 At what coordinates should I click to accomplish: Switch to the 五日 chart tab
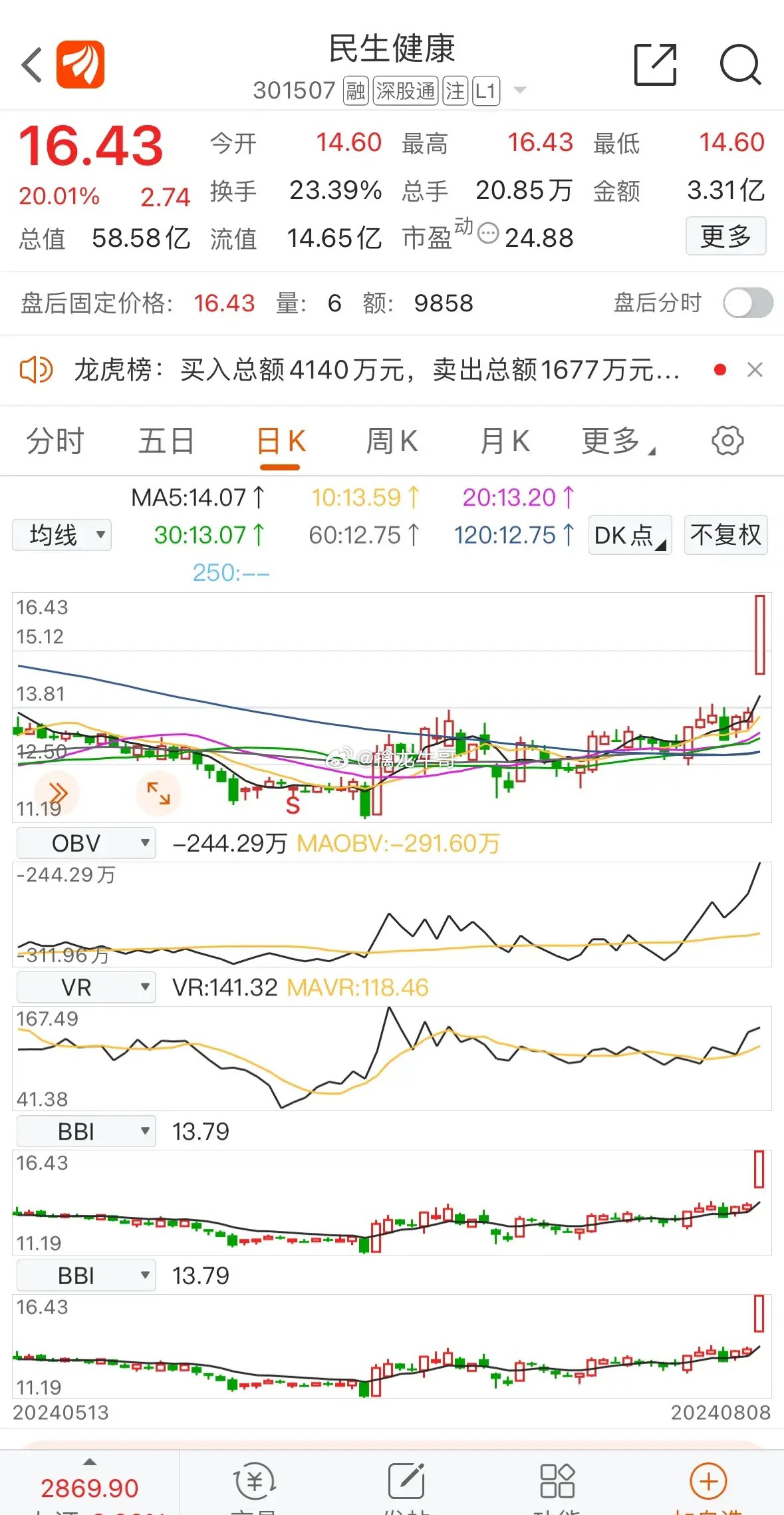(166, 441)
